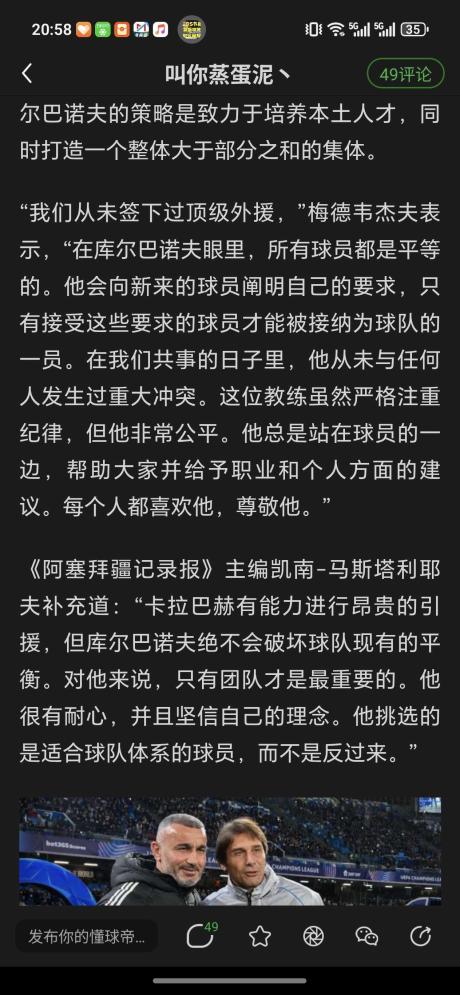
Task: Favorite this article with the star icon
Action: (x=260, y=936)
